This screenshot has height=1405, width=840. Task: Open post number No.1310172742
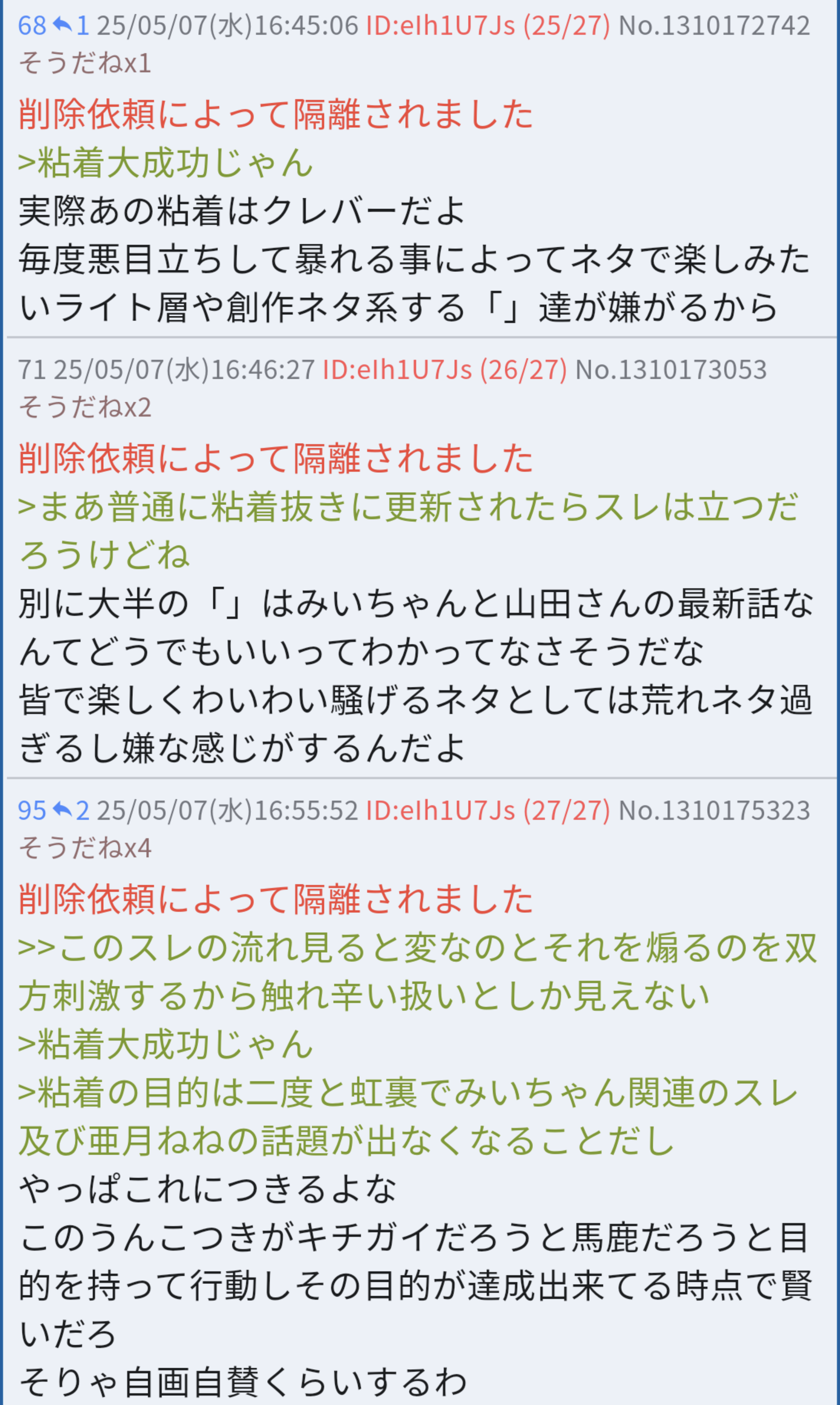pos(714,26)
